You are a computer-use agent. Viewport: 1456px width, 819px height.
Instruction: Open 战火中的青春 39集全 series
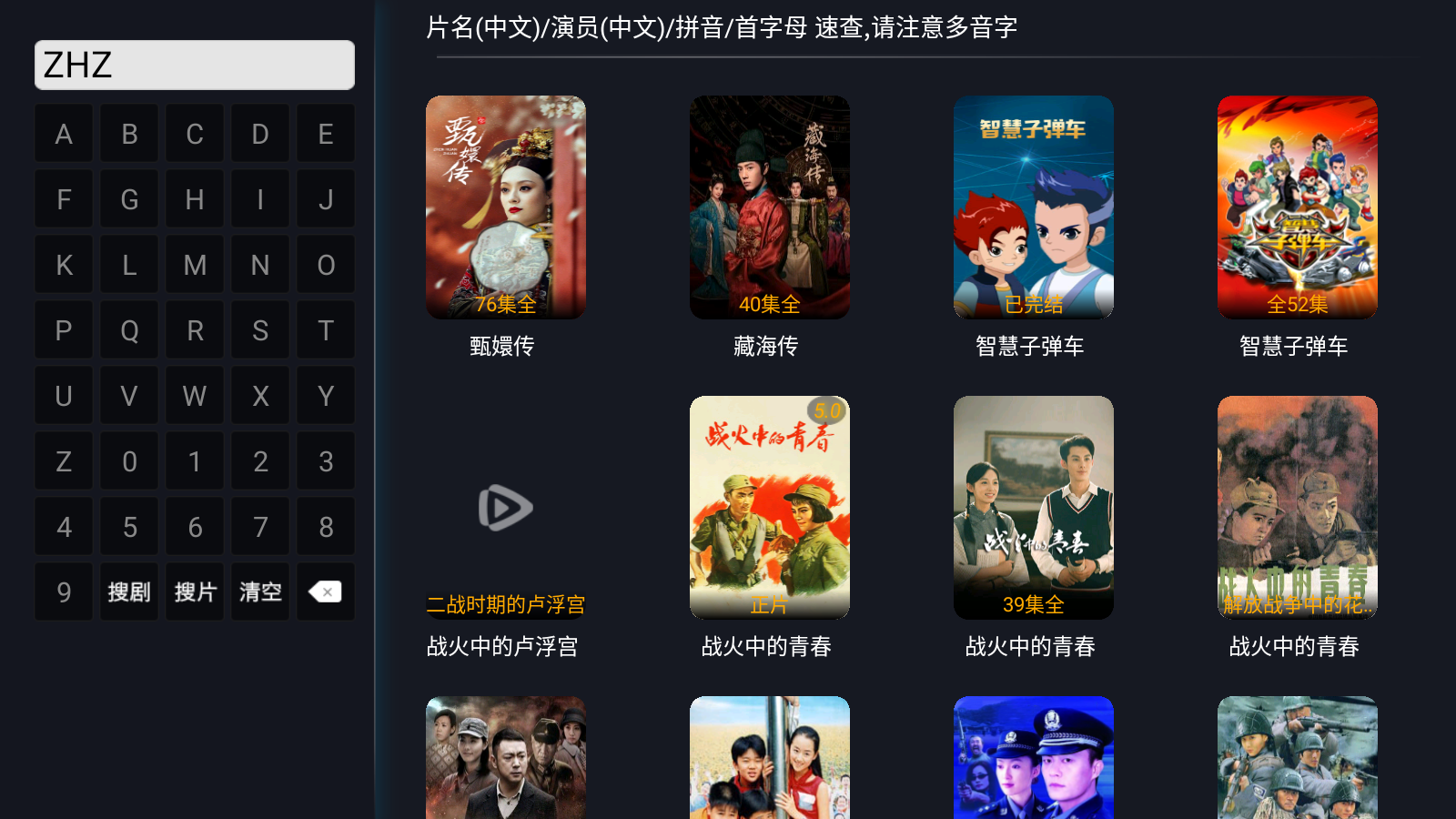[1033, 508]
